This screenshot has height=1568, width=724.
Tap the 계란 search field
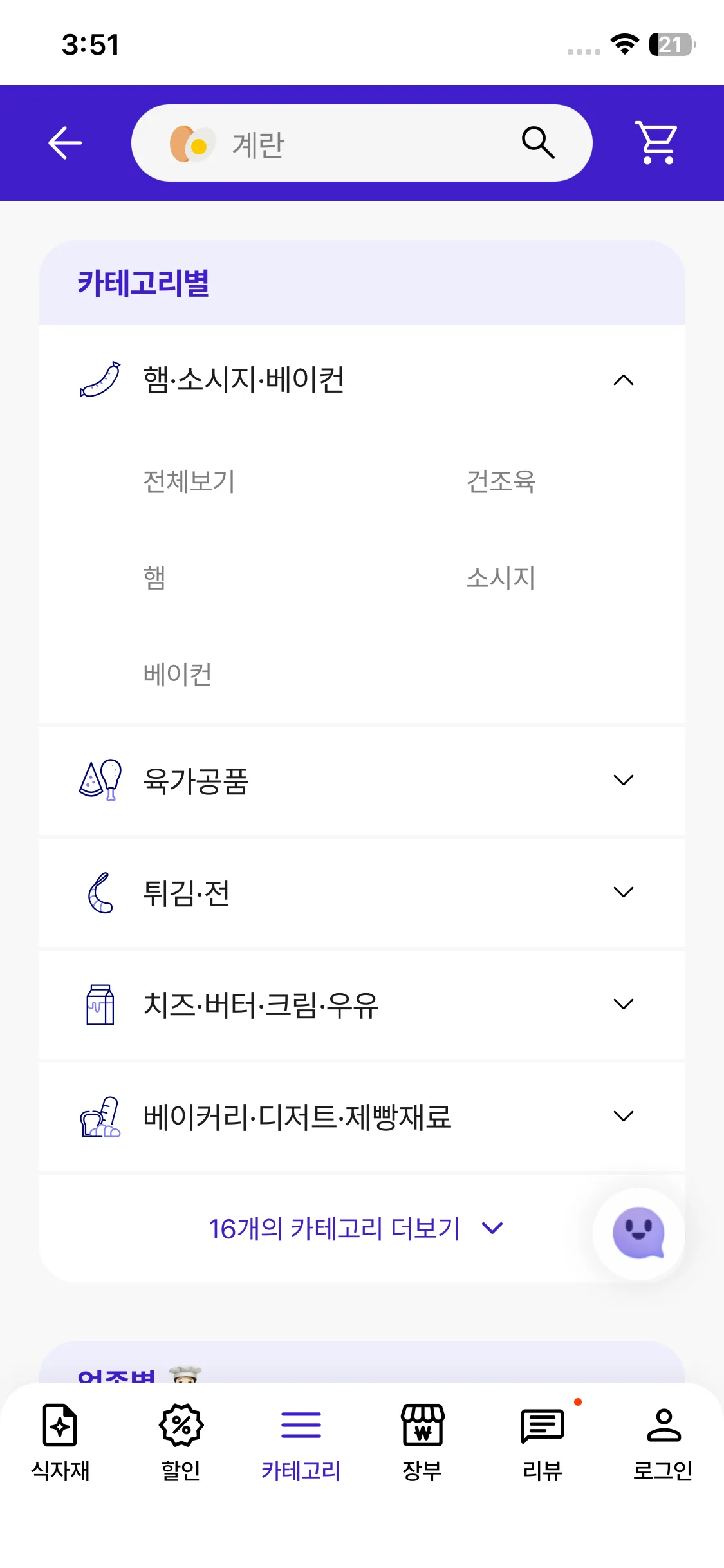pos(361,143)
